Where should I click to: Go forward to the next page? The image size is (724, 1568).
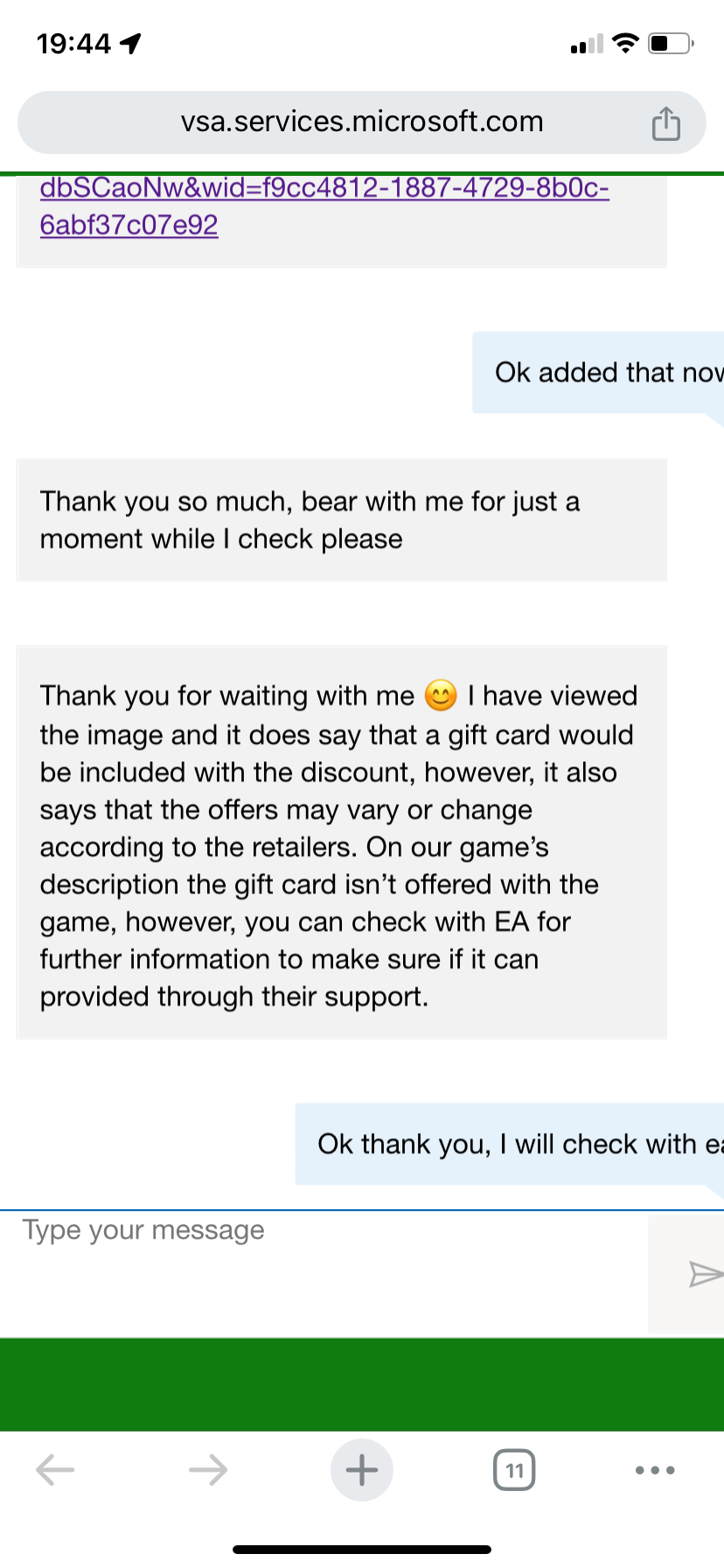coord(208,1470)
